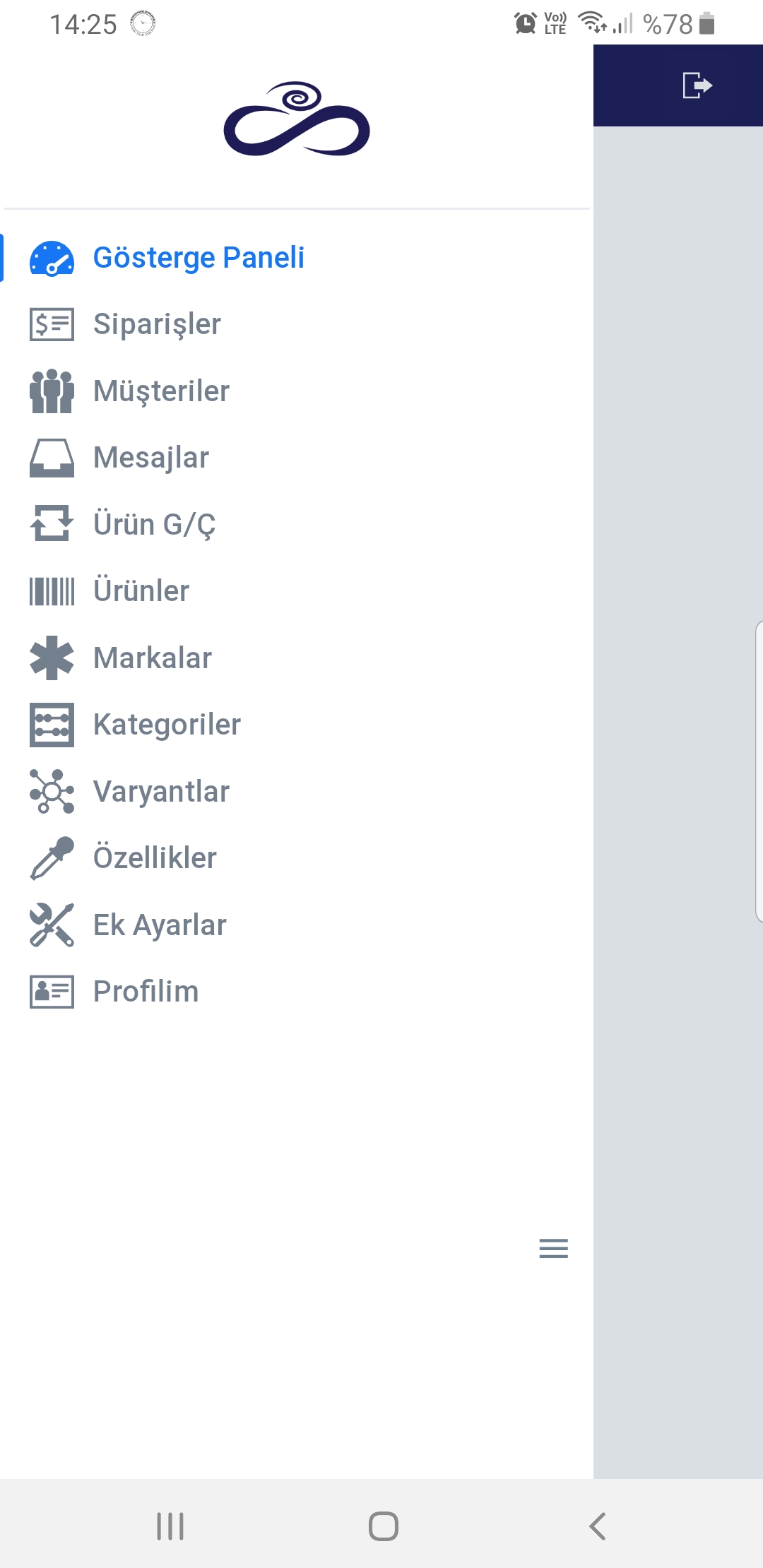Return to the home screen

(x=383, y=1526)
